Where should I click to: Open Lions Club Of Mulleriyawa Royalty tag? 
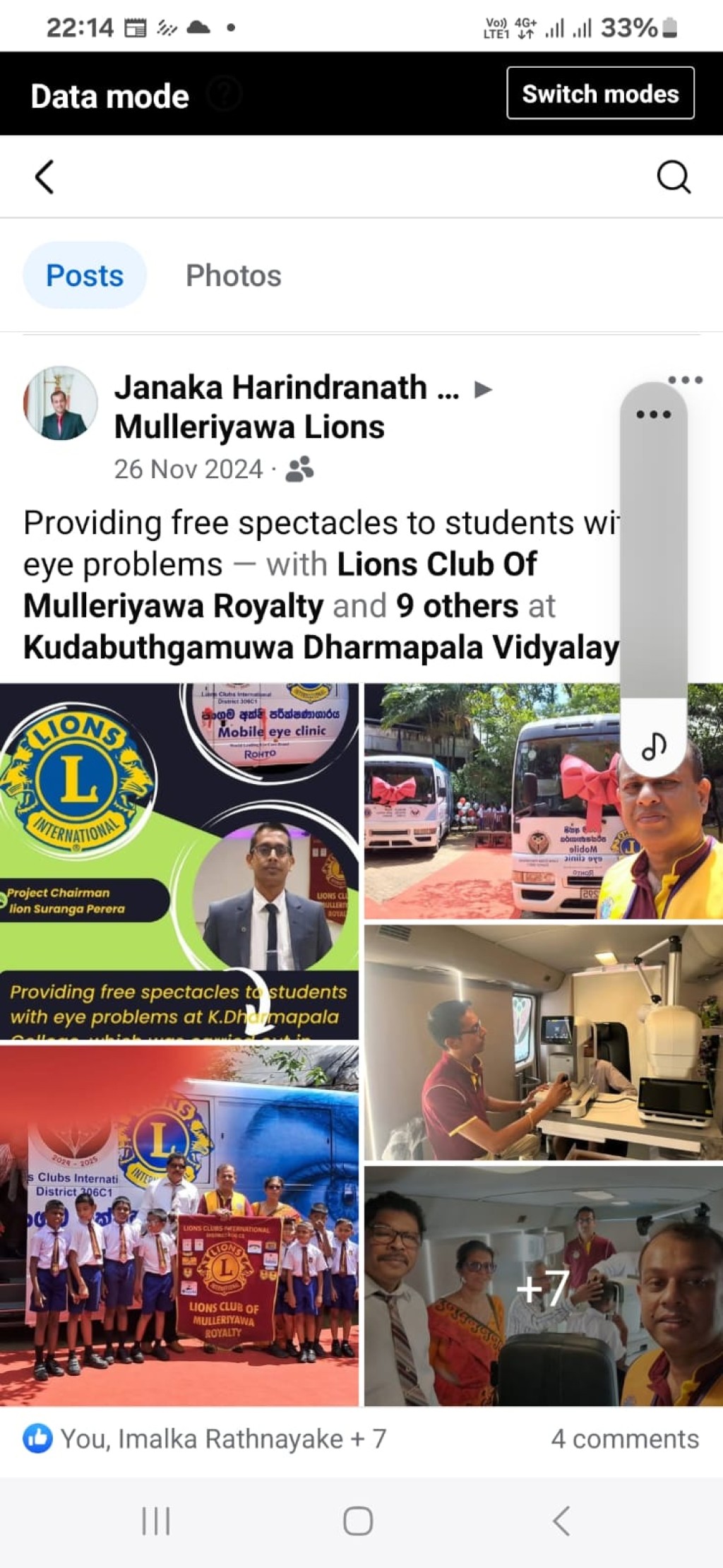[280, 585]
